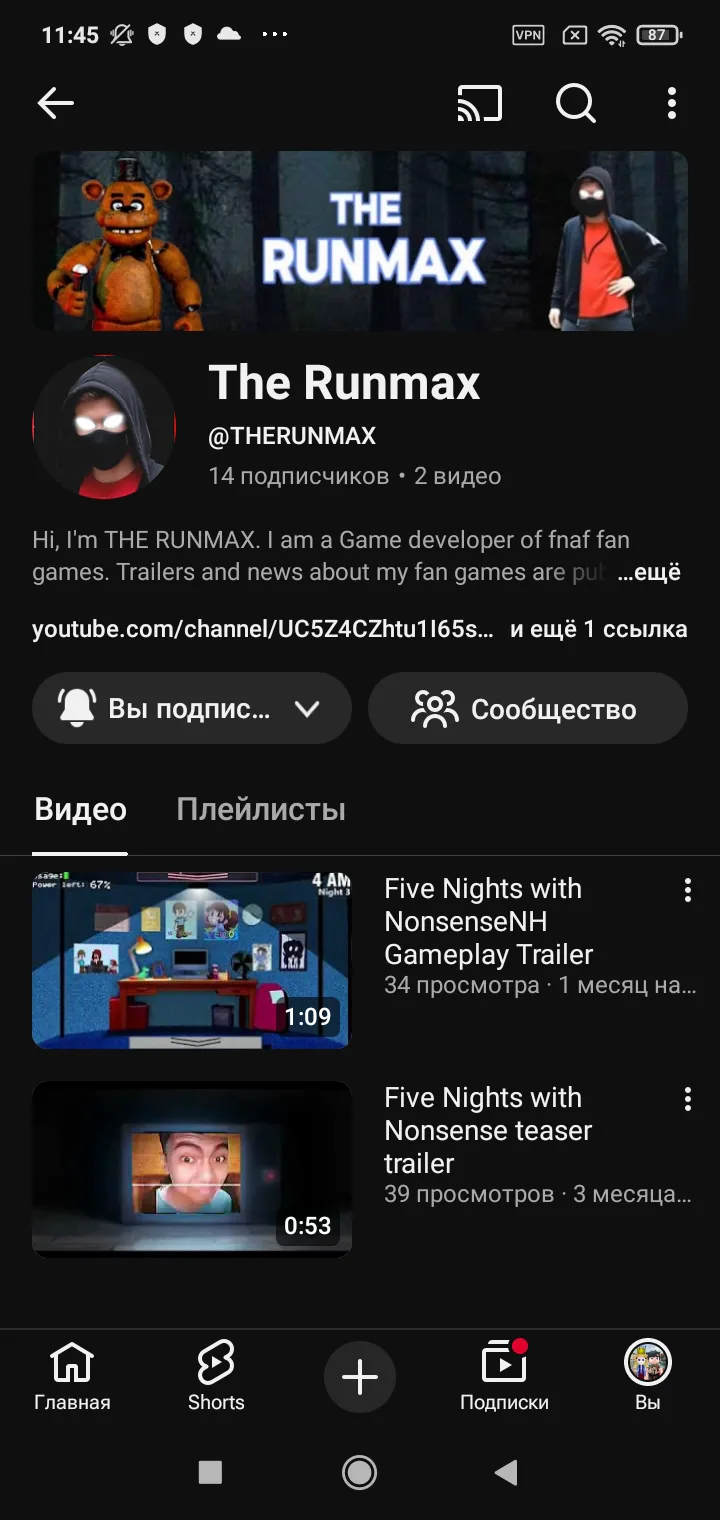
Task: Expand the channel description with «...ещё»
Action: pyautogui.click(x=649, y=573)
